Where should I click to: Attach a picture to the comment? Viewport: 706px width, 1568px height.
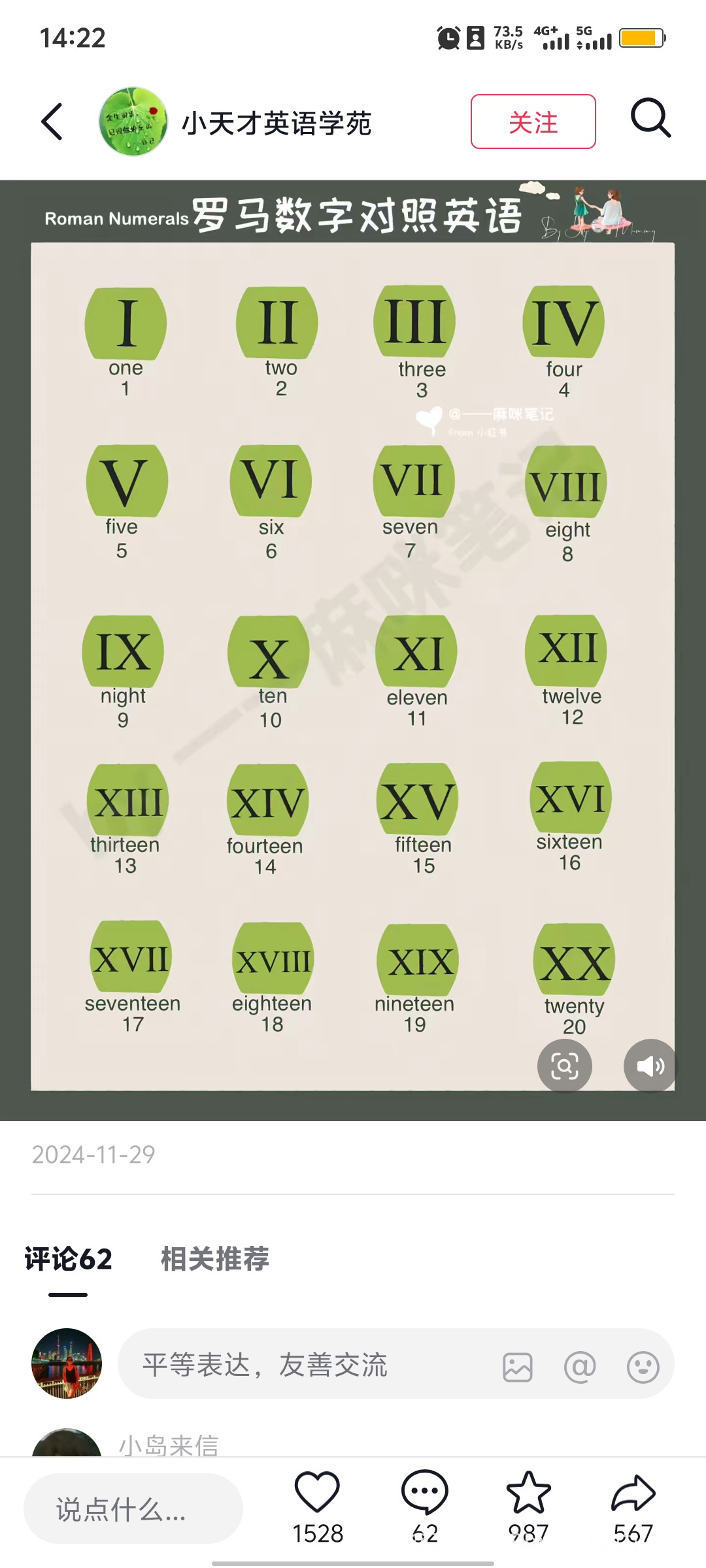coord(518,1367)
